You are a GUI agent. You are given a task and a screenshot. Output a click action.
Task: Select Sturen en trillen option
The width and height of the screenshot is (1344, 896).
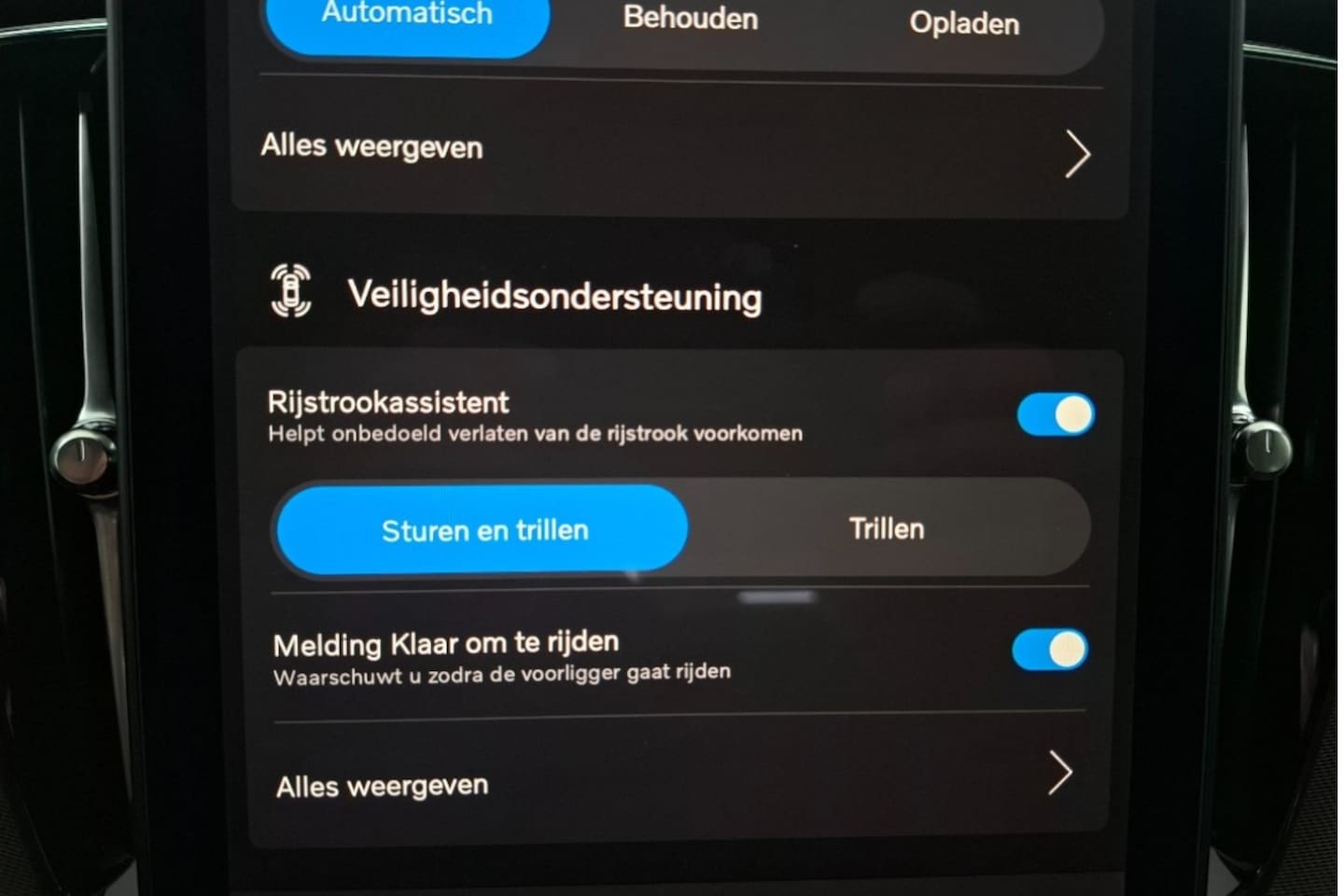pyautogui.click(x=483, y=529)
